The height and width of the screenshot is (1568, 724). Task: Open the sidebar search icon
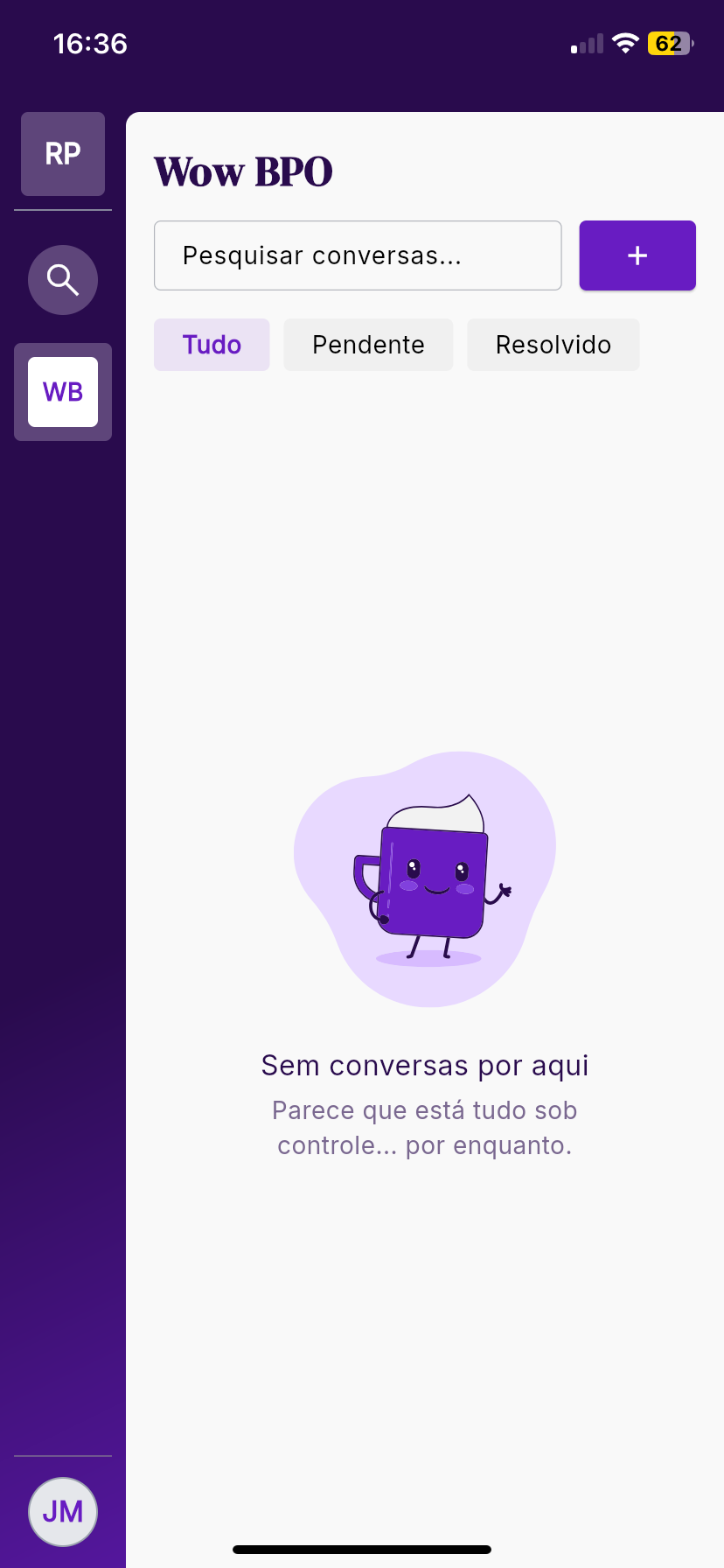[63, 280]
